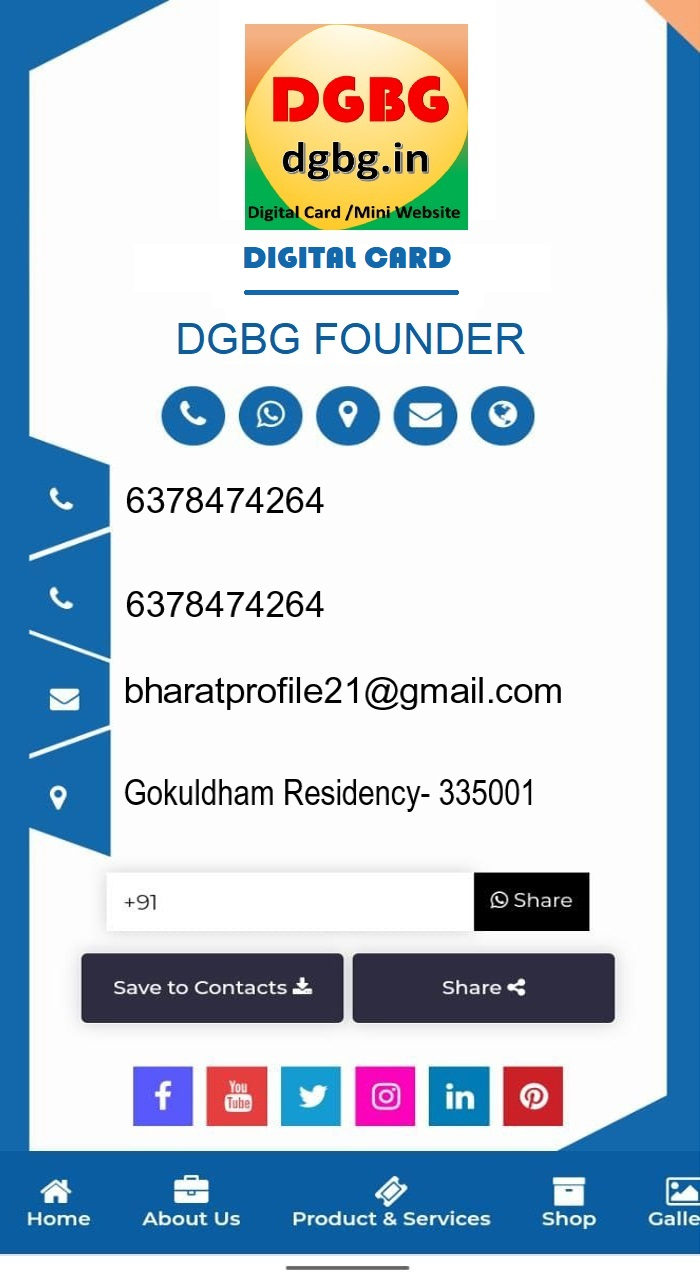Viewport: 700px width, 1280px height.
Task: Focus the +91 phone number field
Action: 290,902
